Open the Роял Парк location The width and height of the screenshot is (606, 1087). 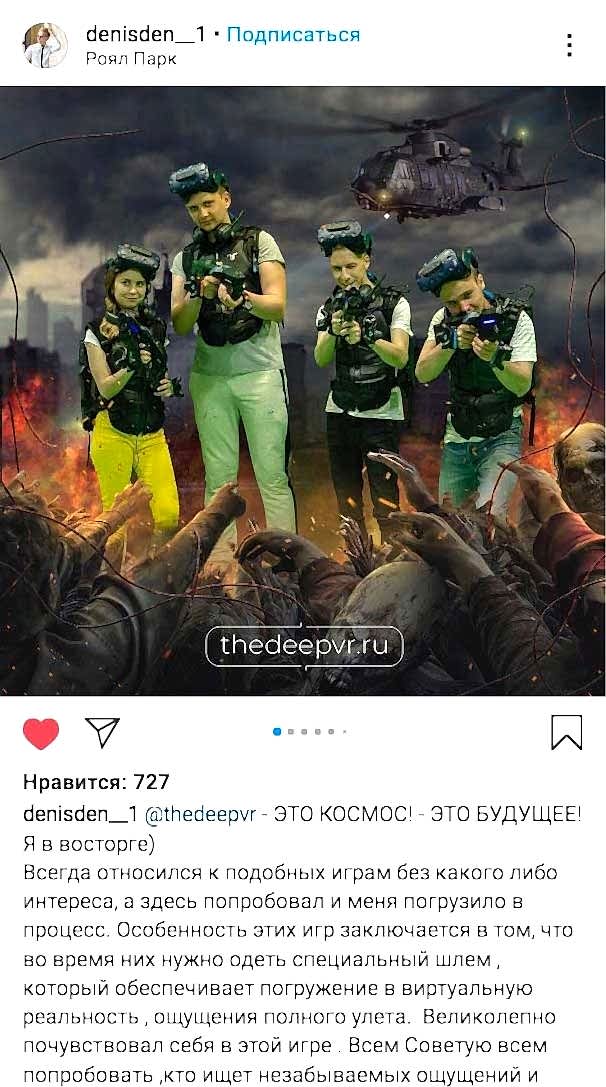pyautogui.click(x=131, y=59)
